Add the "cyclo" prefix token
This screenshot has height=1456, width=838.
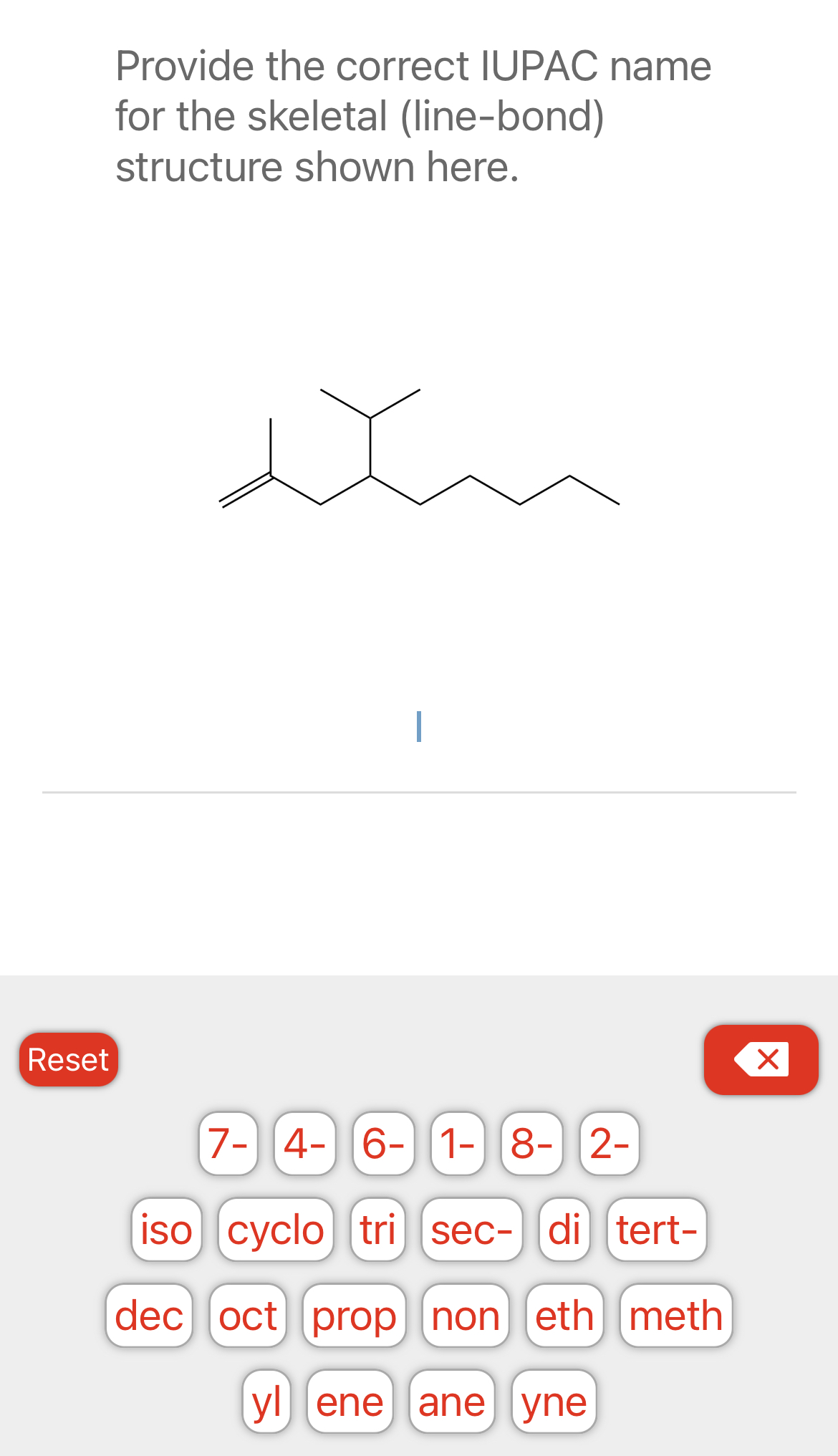point(276,1230)
